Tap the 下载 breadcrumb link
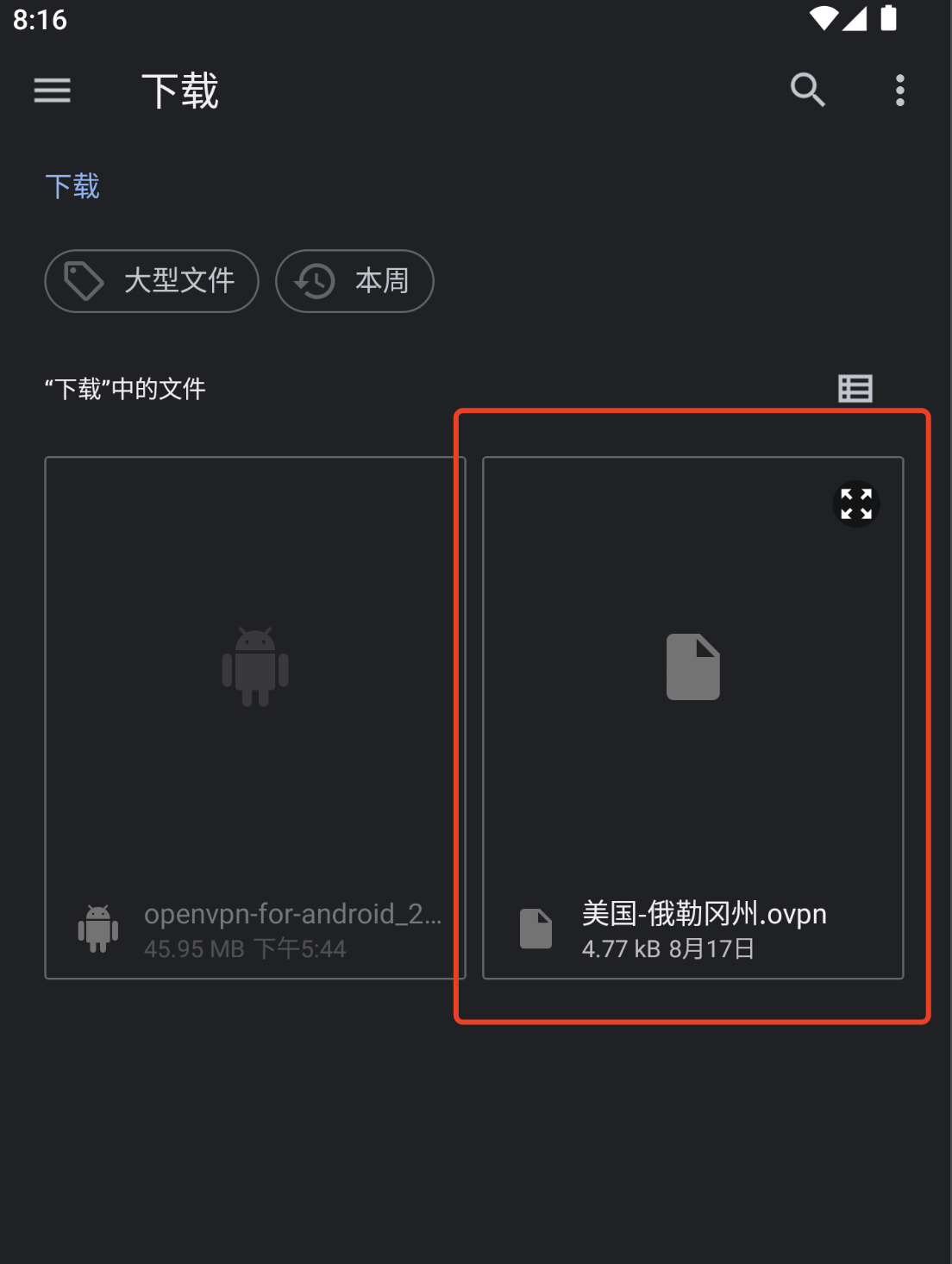Viewport: 952px width, 1264px height. [72, 186]
